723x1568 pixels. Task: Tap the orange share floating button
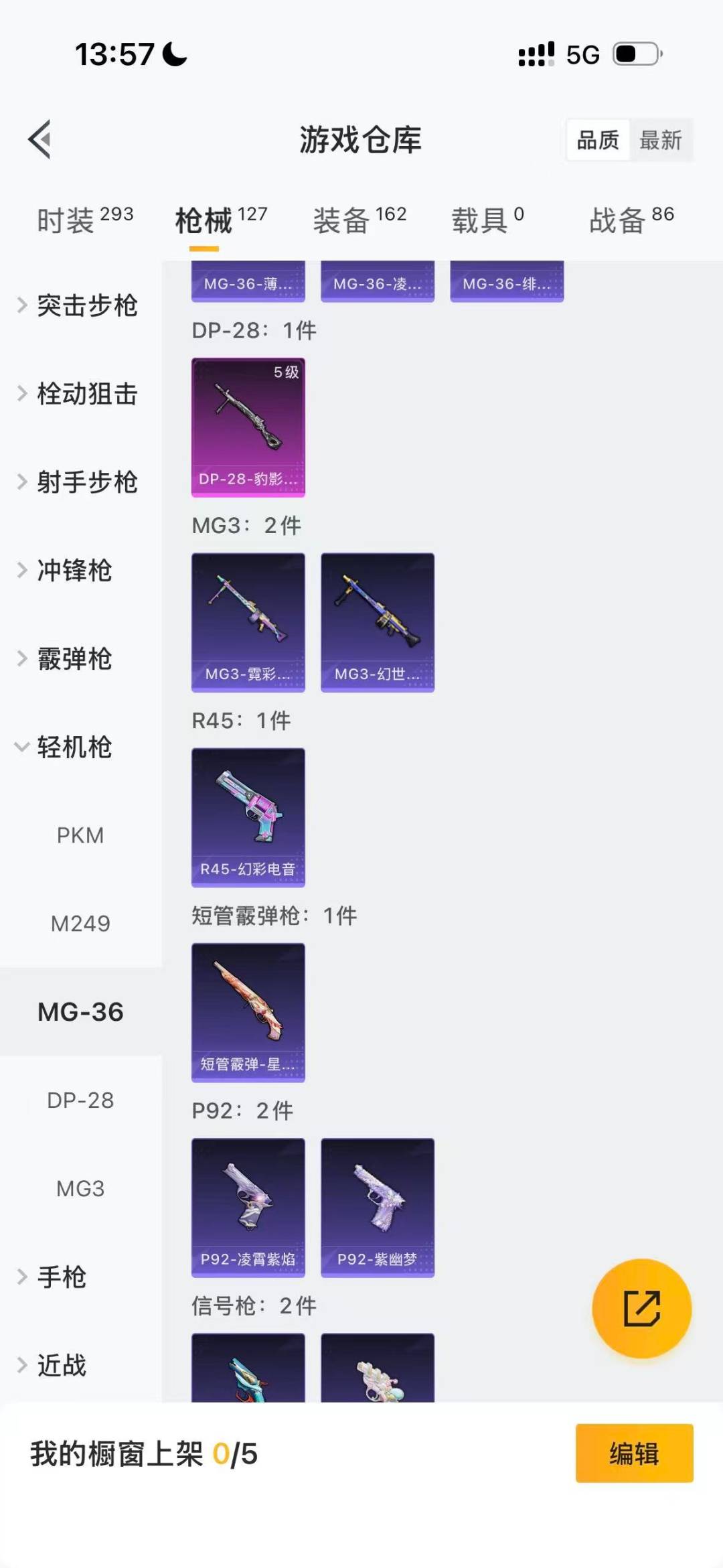[641, 1308]
